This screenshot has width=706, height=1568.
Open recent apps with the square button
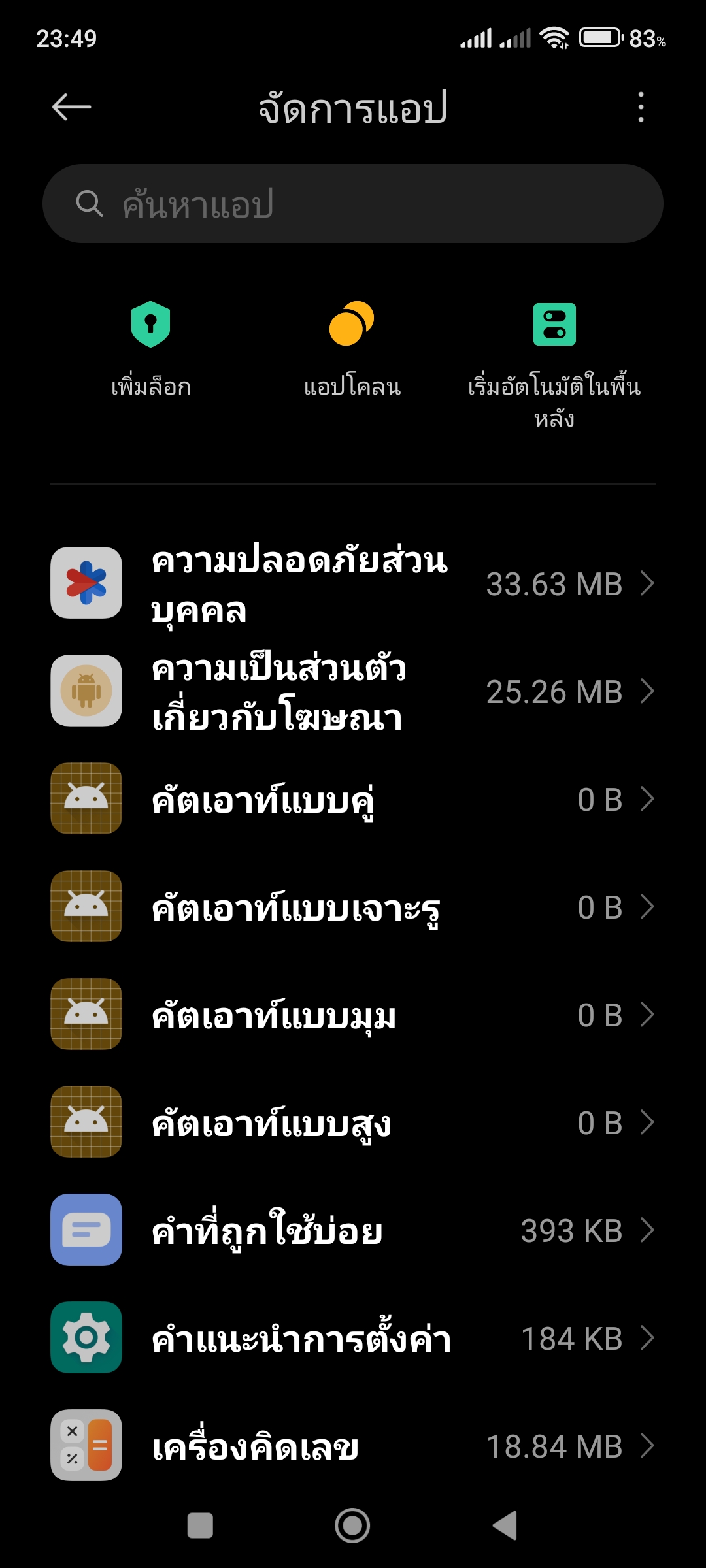point(200,1526)
